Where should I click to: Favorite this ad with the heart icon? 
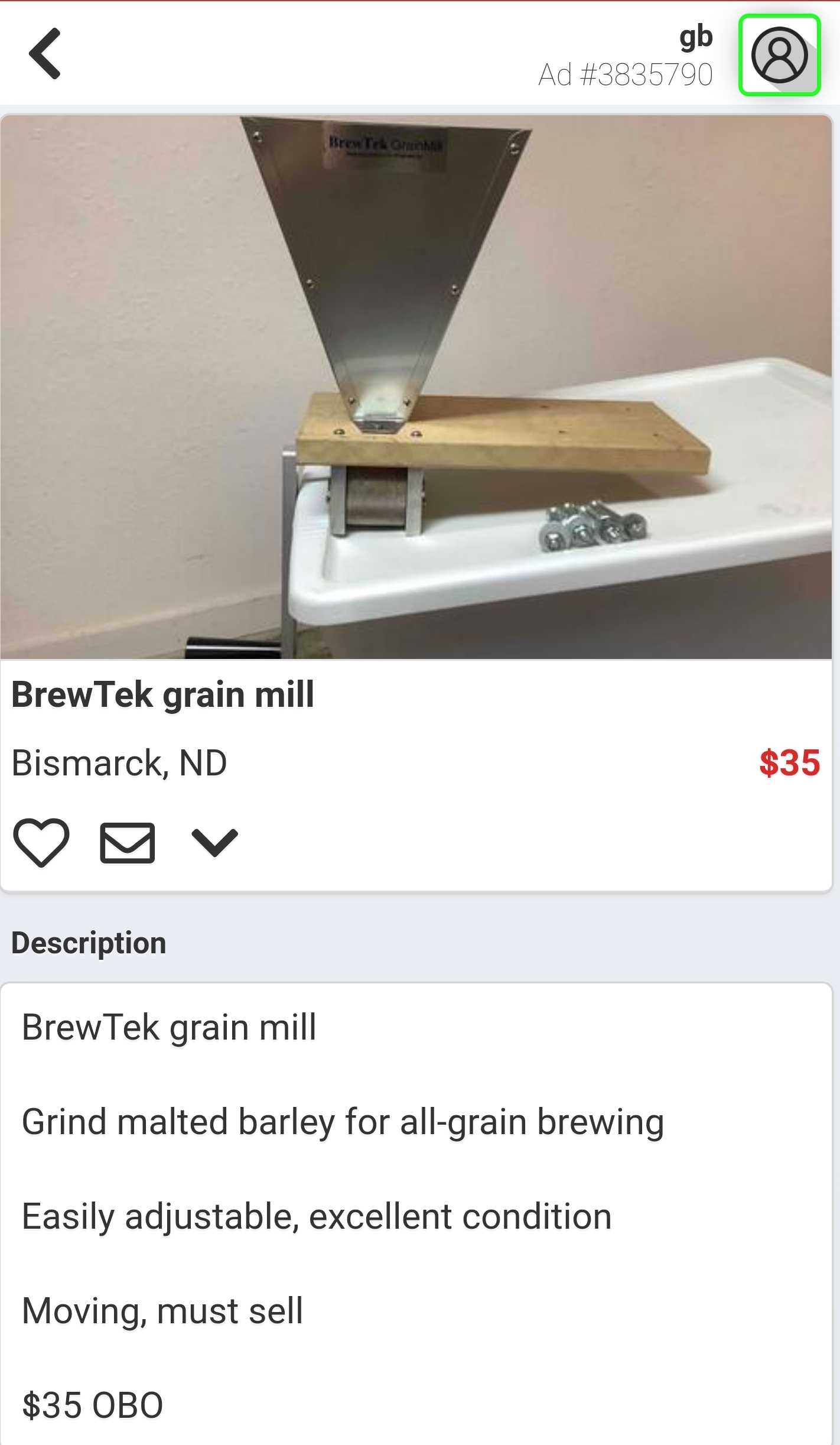41,842
